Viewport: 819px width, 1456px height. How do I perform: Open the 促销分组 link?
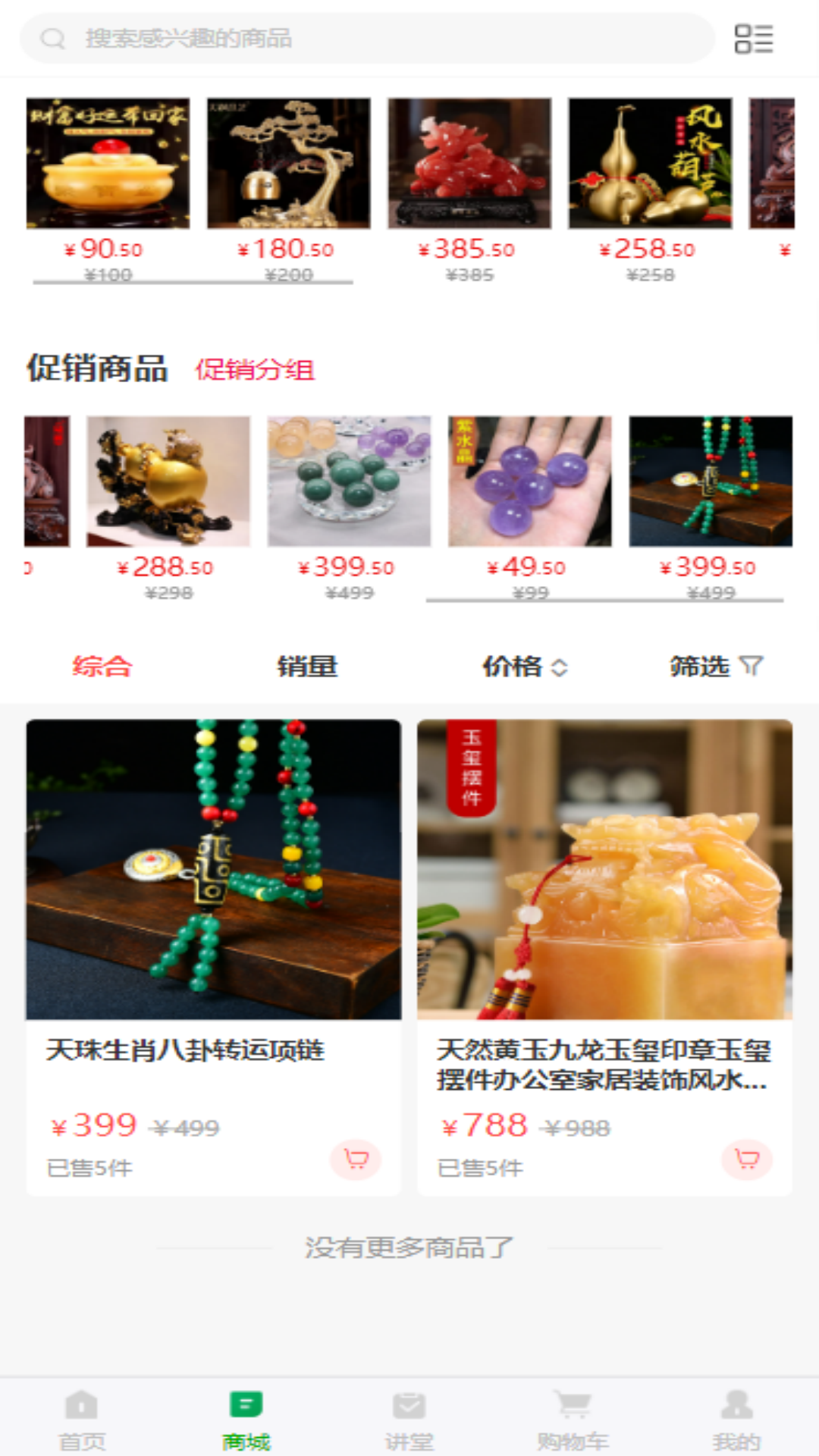[x=255, y=370]
